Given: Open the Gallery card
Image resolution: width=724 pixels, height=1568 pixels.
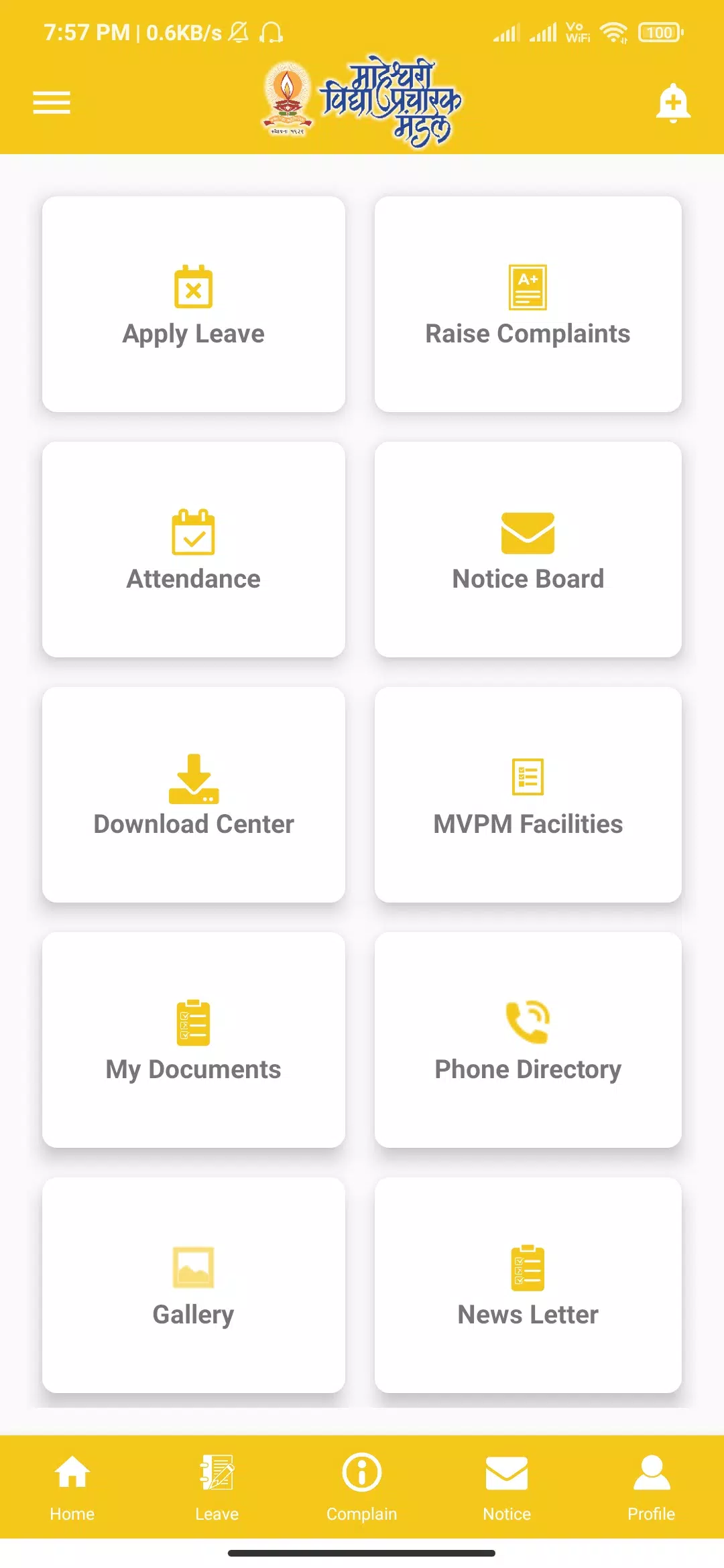Looking at the screenshot, I should coord(194,1285).
